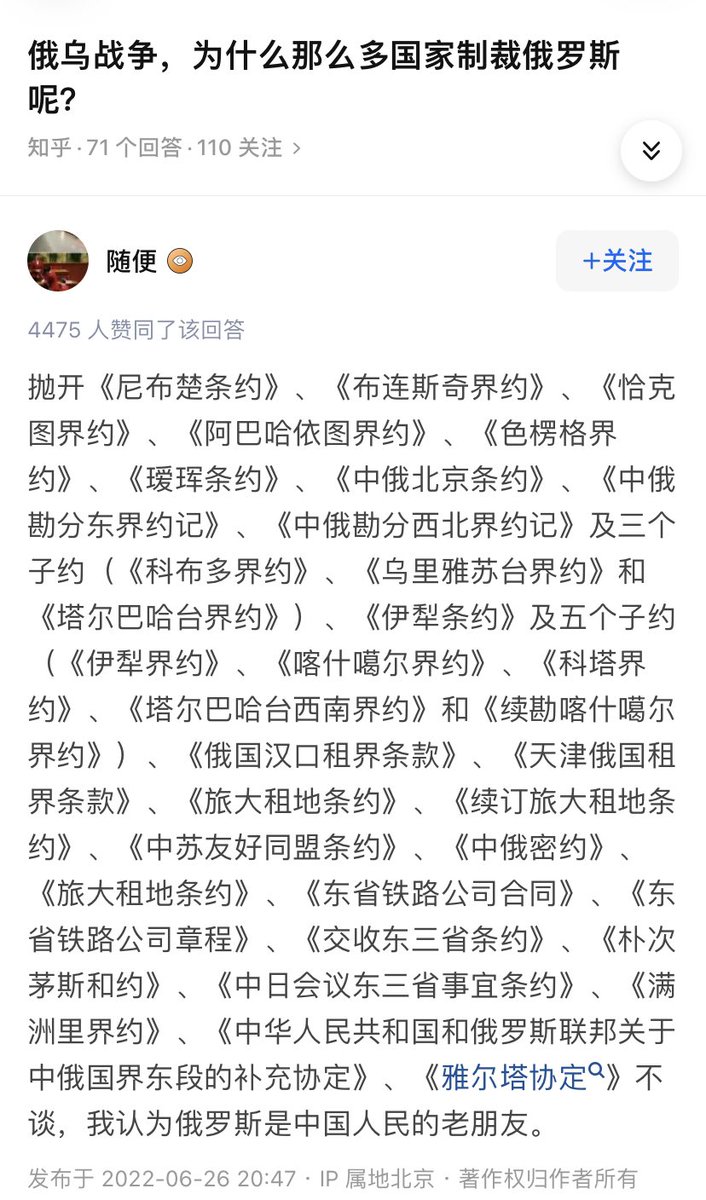Expand the question with the double-chevron button
The width and height of the screenshot is (706, 1200).
(x=651, y=151)
